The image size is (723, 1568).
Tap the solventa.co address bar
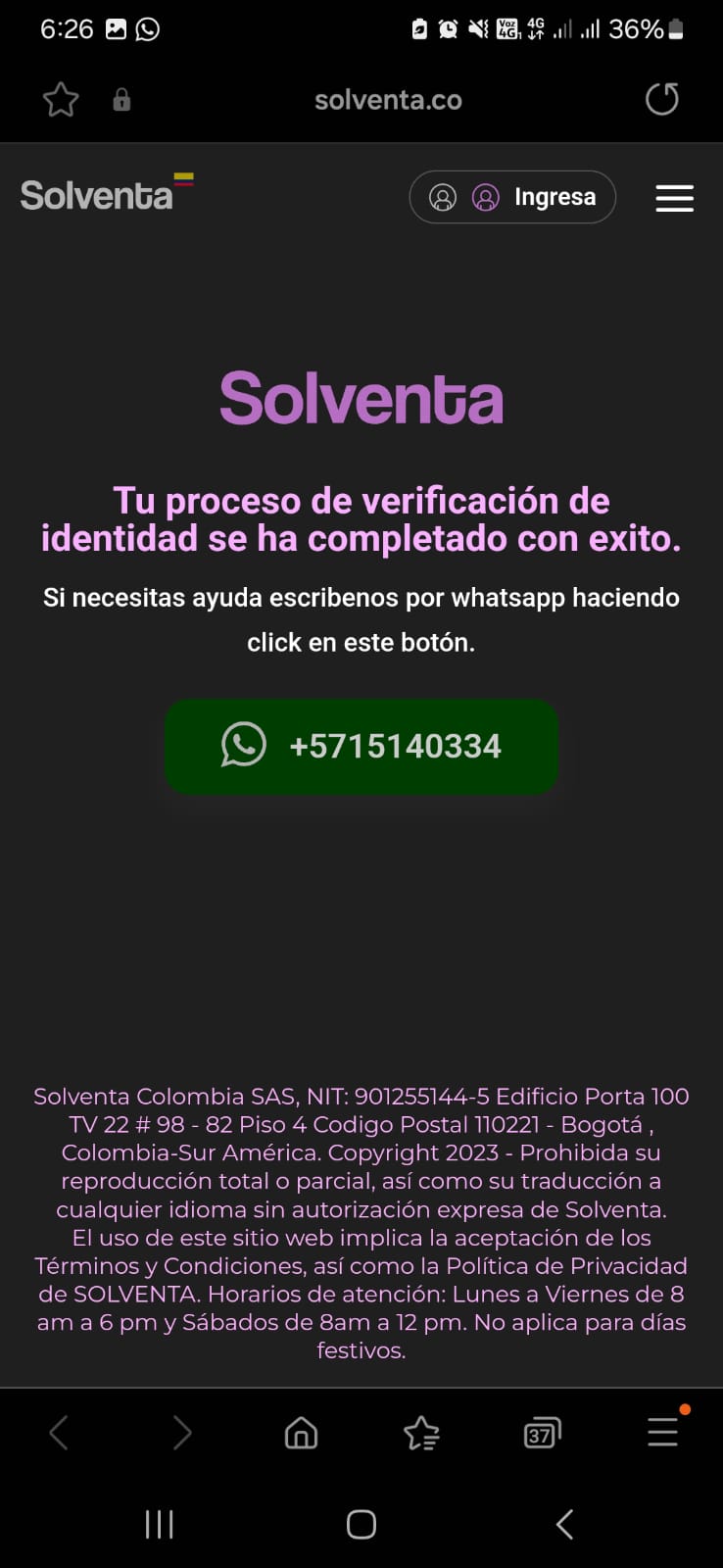388,99
